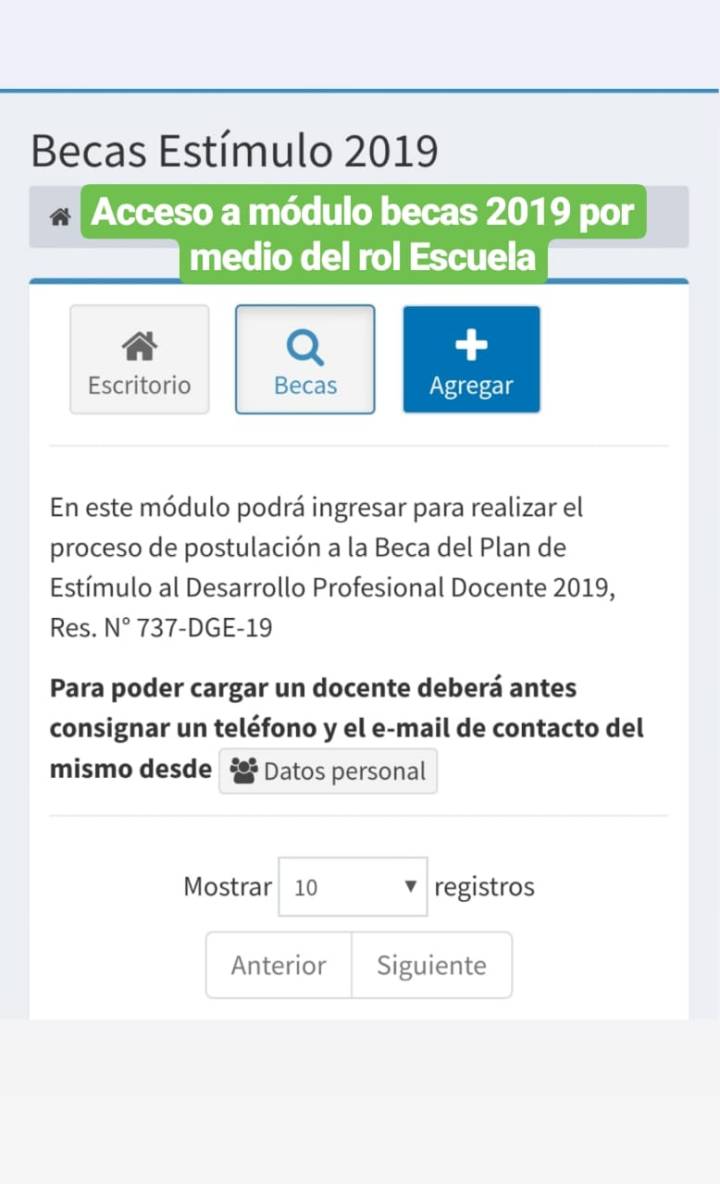Switch to the Becas section
Screen dimensions: 720x1184
point(304,359)
